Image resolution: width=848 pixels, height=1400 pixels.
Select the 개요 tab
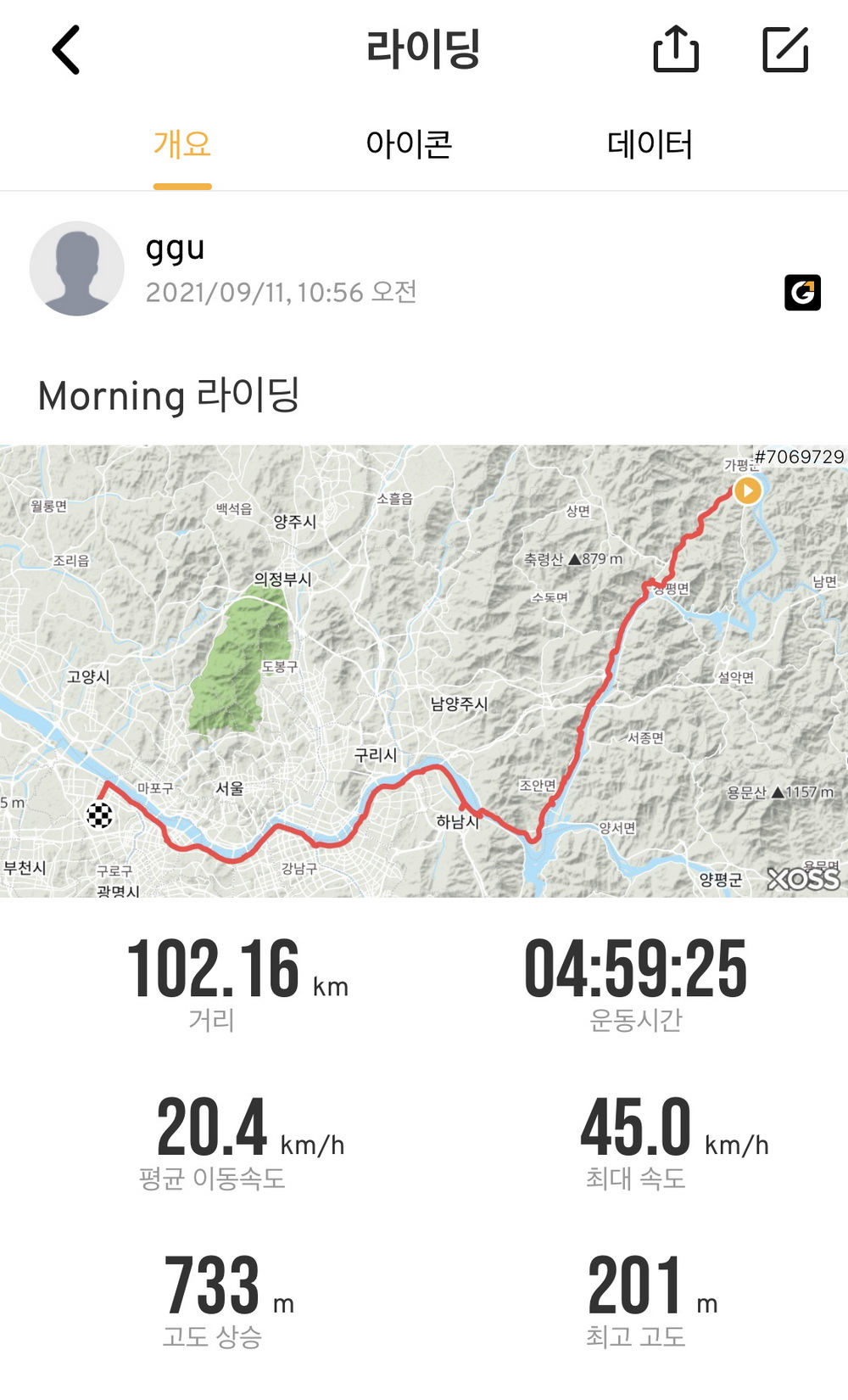(x=182, y=144)
